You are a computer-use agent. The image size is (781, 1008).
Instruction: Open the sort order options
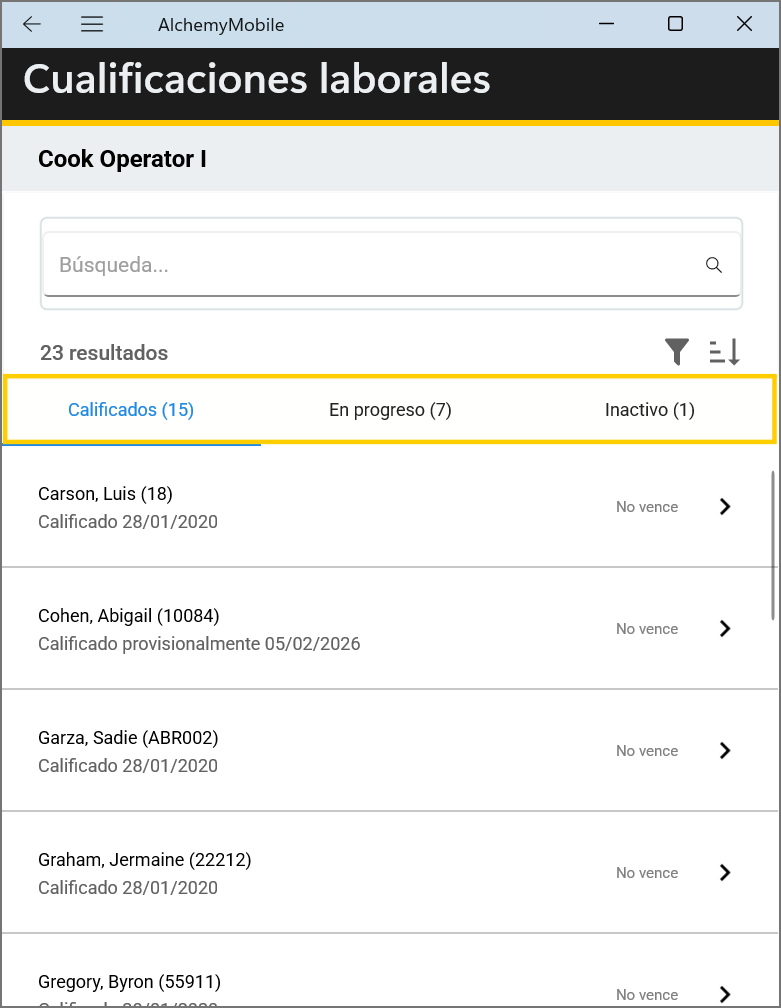pyautogui.click(x=725, y=351)
